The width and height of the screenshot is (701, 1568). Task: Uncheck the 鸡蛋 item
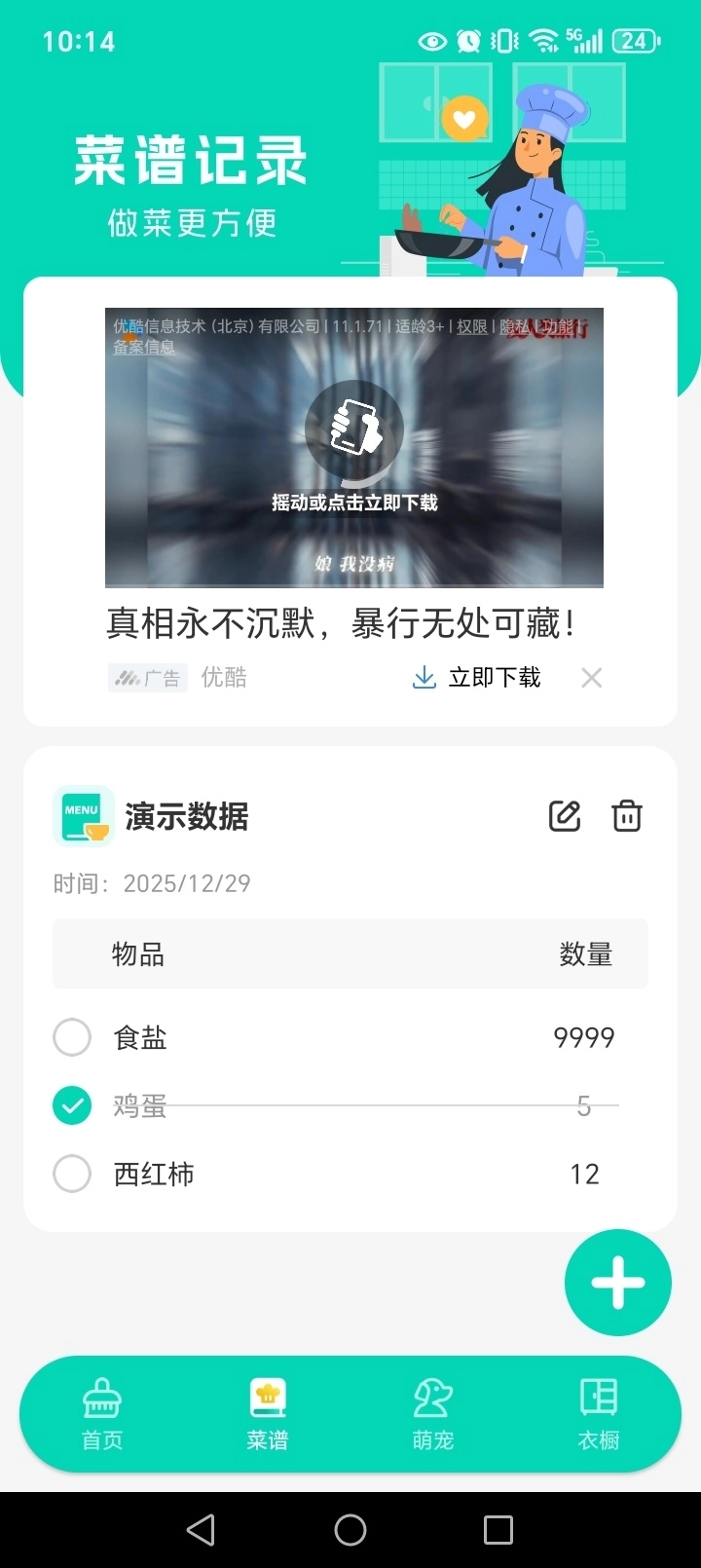click(x=72, y=1105)
